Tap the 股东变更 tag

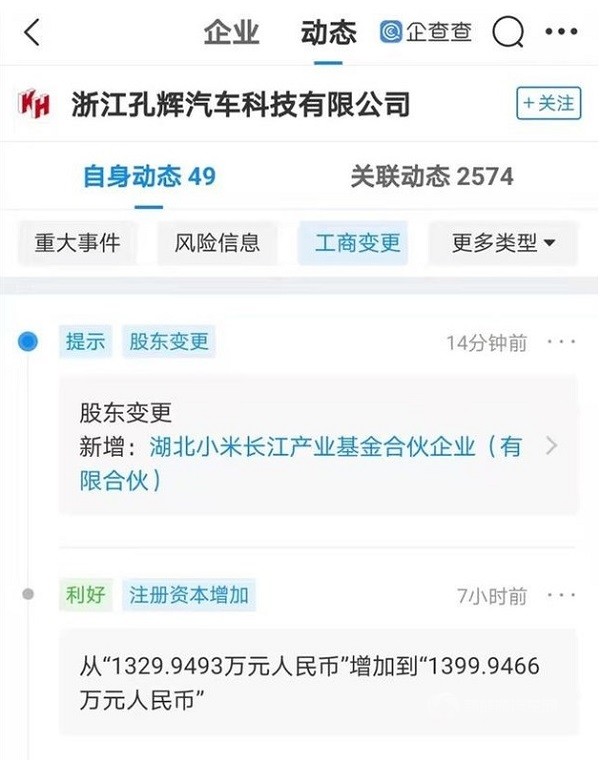169,342
